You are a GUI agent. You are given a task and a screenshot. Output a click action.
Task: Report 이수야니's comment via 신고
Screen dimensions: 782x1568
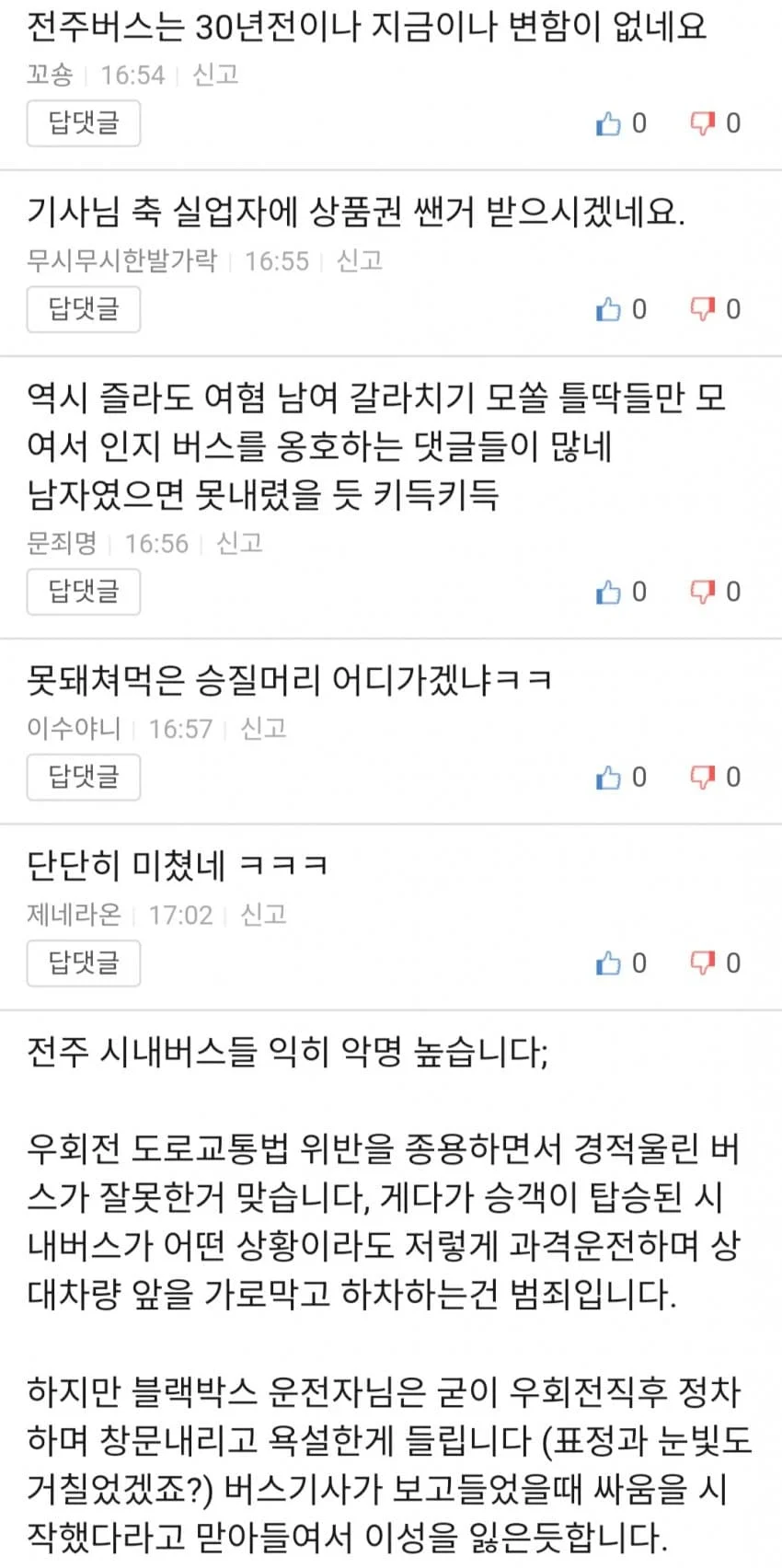[x=263, y=729]
